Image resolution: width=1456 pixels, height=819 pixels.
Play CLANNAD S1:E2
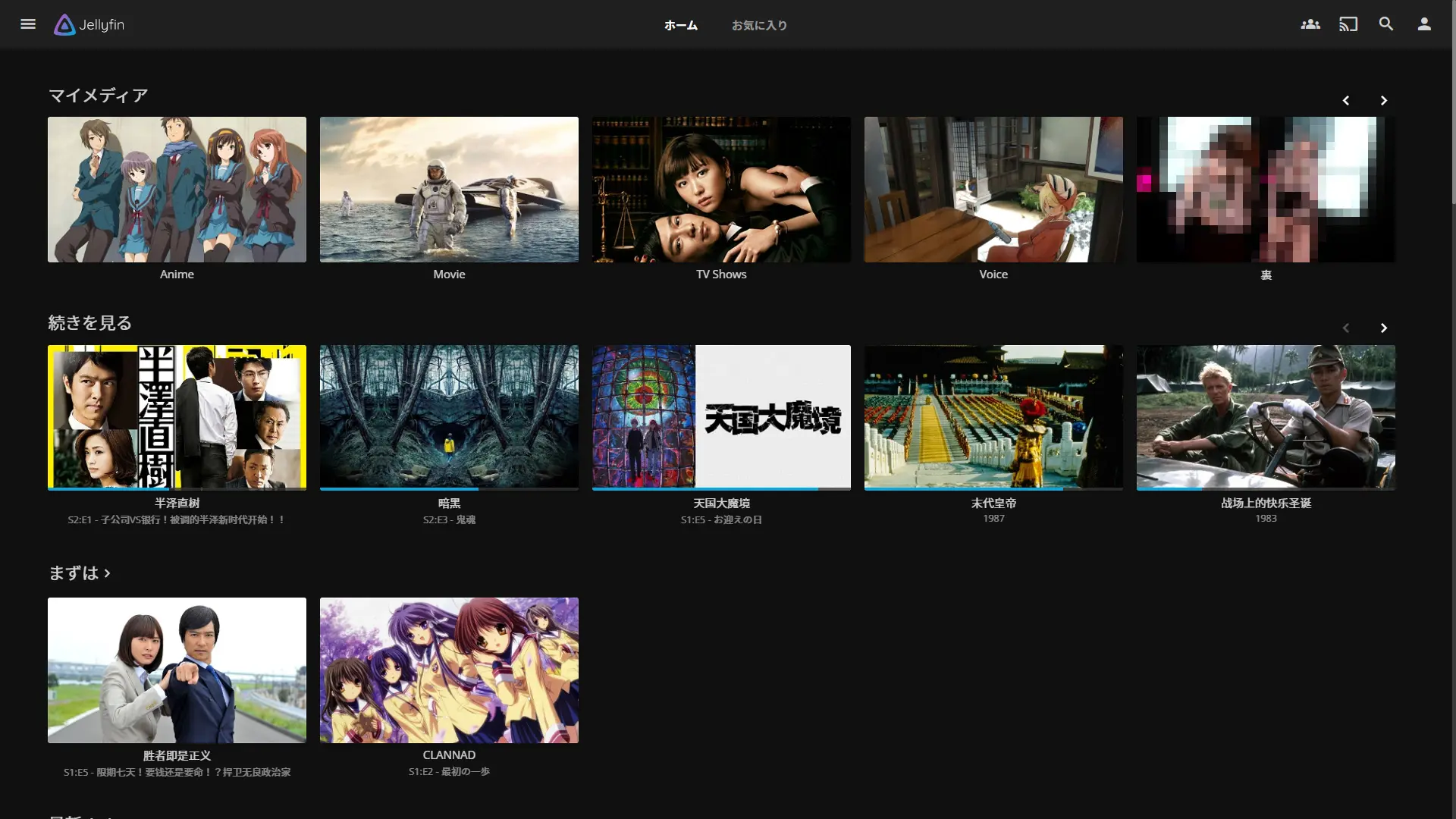point(449,670)
